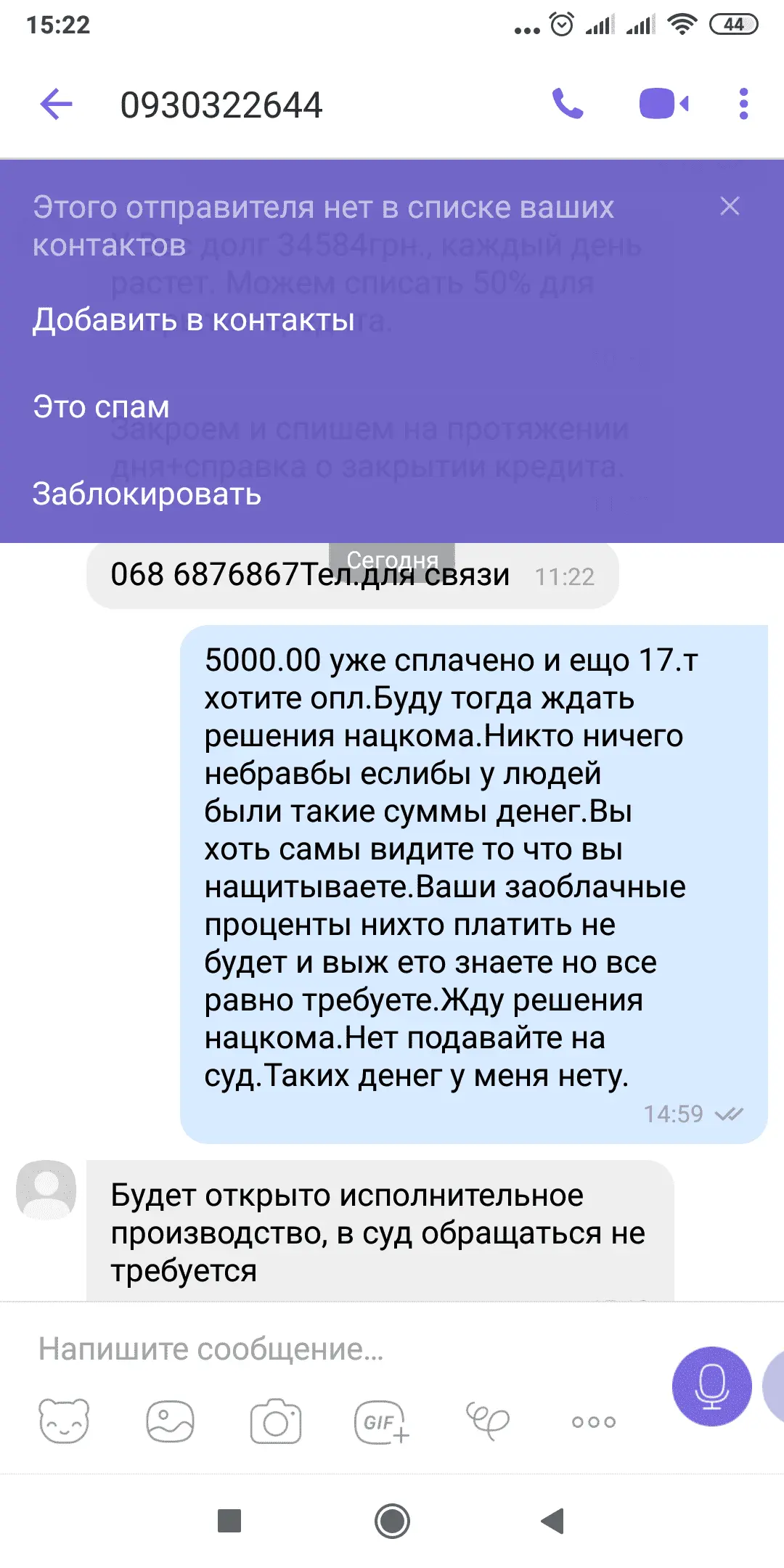Screen dimensions: 784x1568
Task: Open the camera icon
Action: 276,1421
